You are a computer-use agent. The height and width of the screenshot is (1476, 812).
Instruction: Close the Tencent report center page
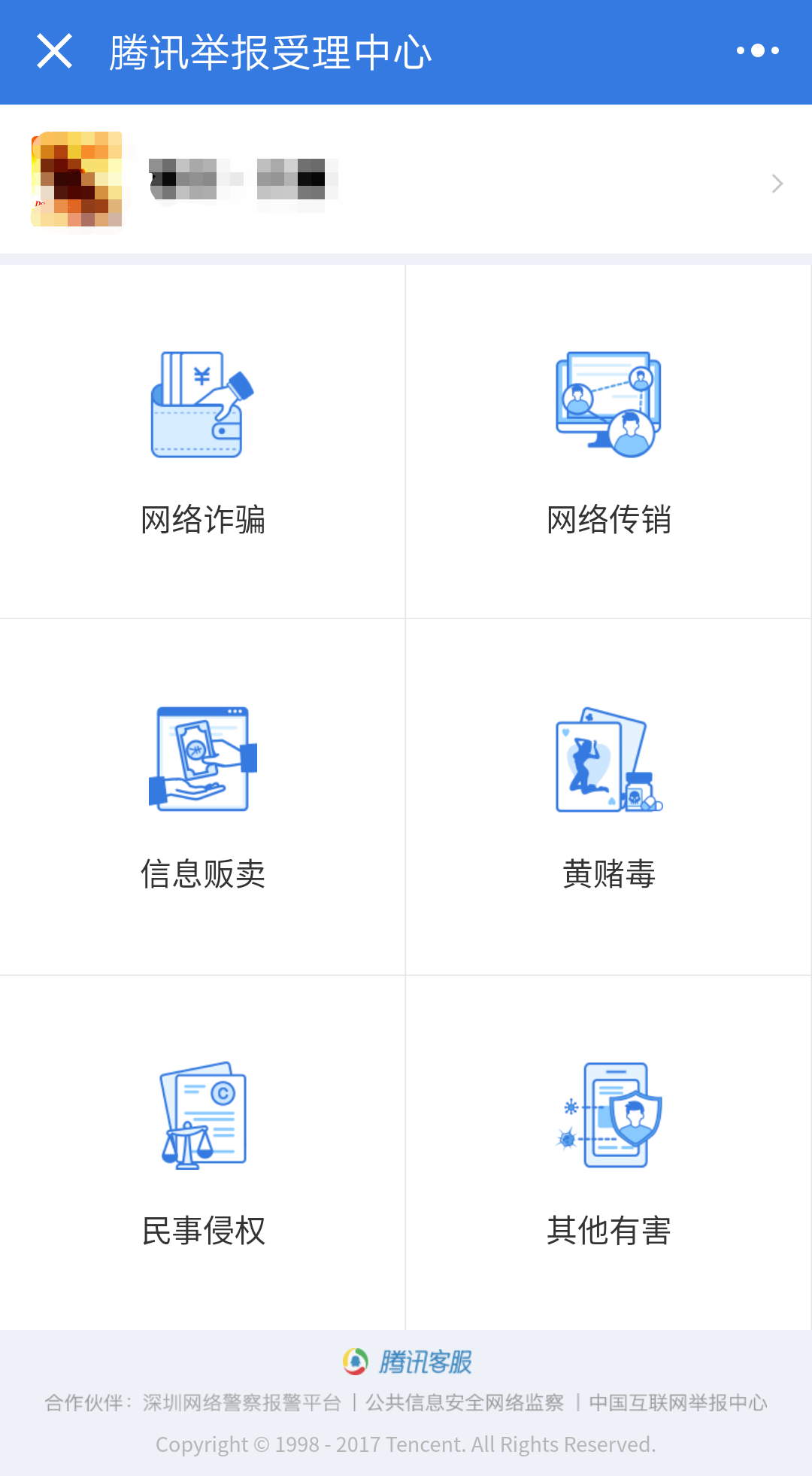tap(54, 51)
